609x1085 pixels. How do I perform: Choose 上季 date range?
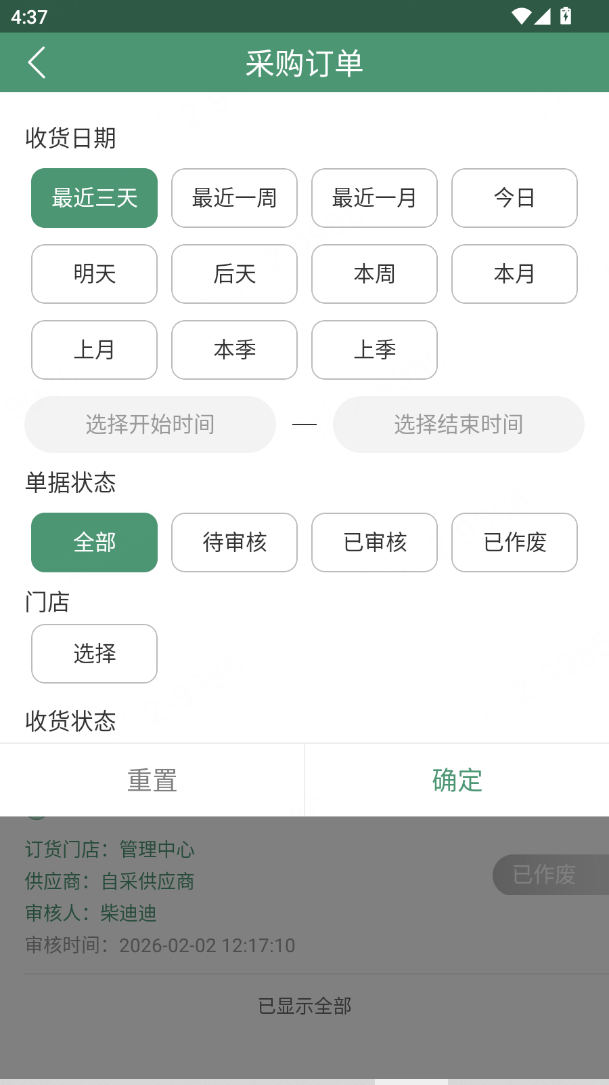coord(374,350)
